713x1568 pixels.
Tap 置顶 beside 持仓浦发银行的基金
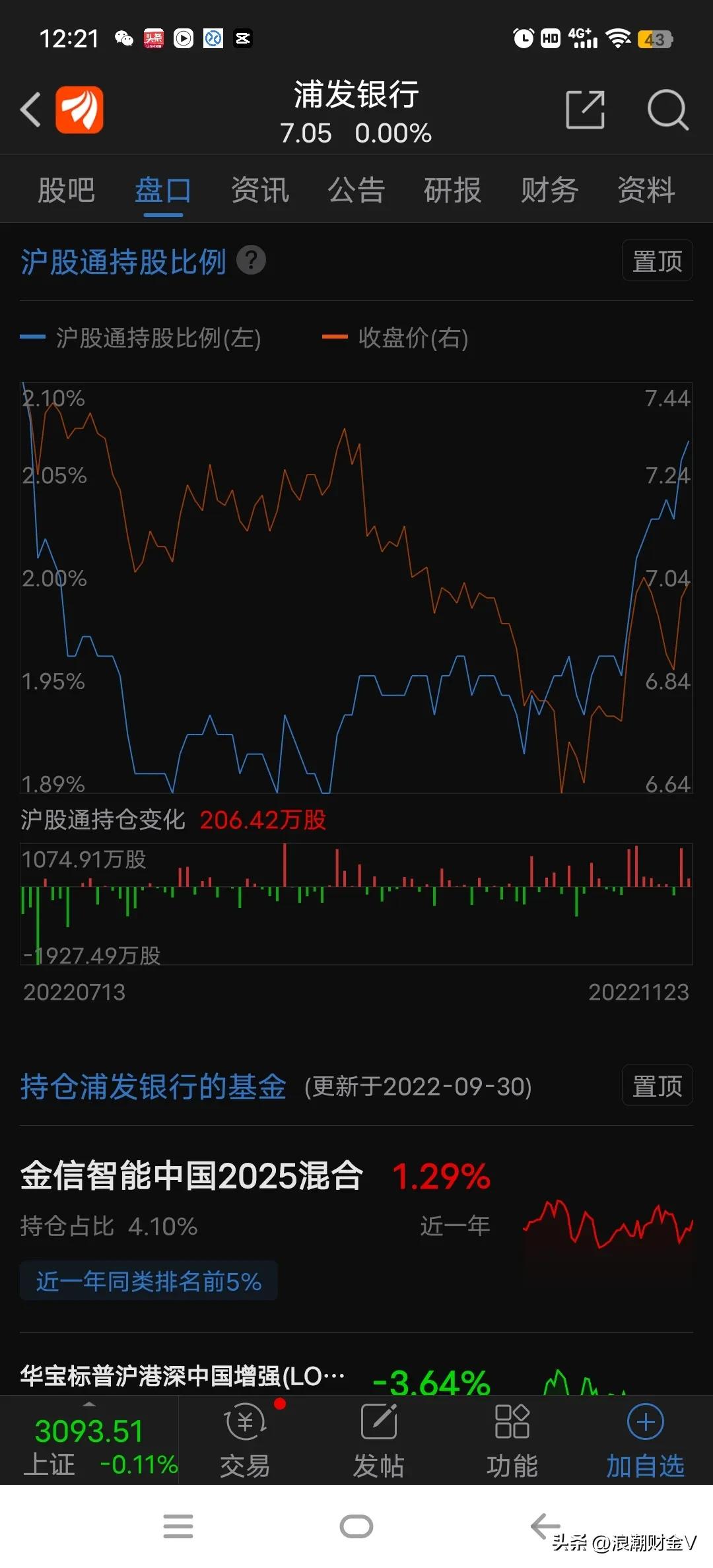(x=656, y=1086)
